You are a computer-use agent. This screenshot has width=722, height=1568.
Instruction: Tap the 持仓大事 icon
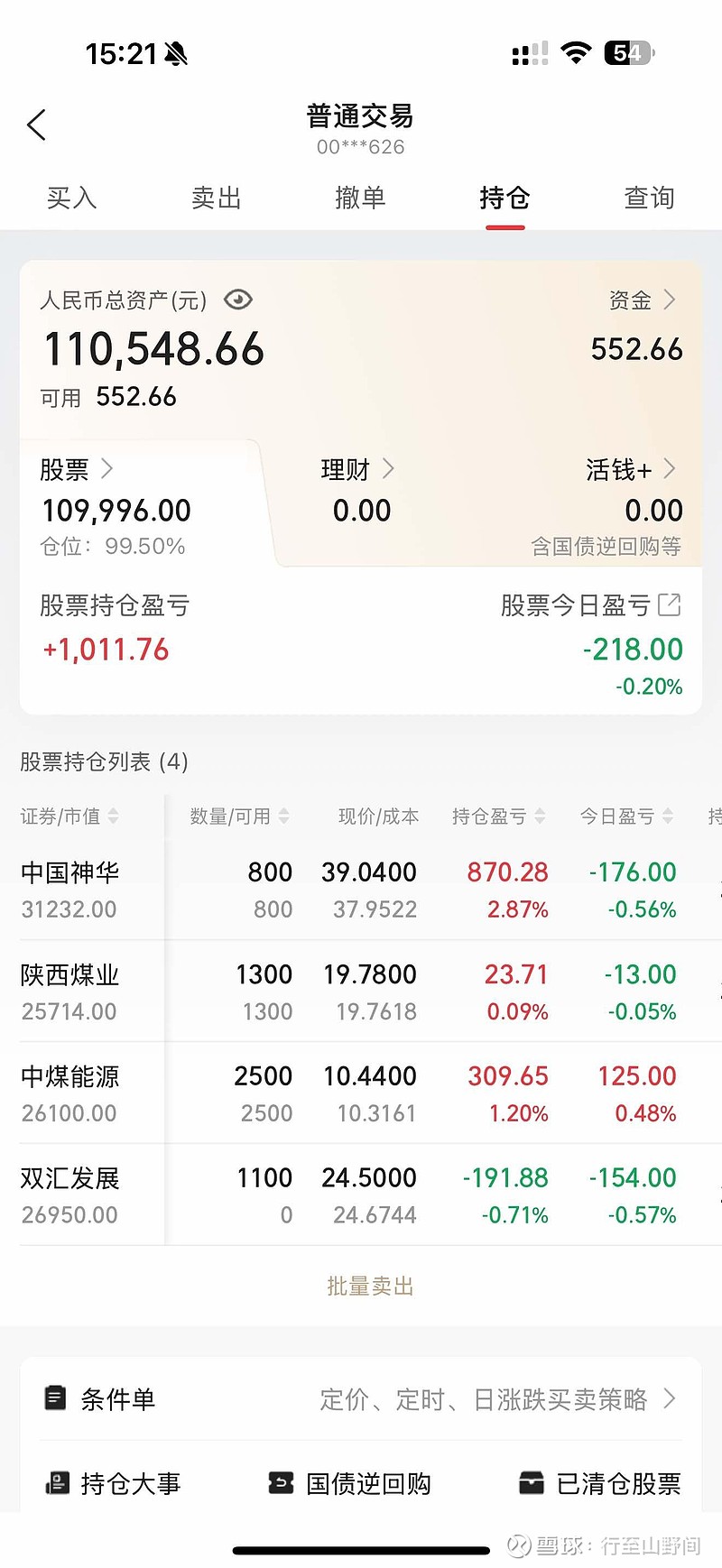tap(56, 1481)
